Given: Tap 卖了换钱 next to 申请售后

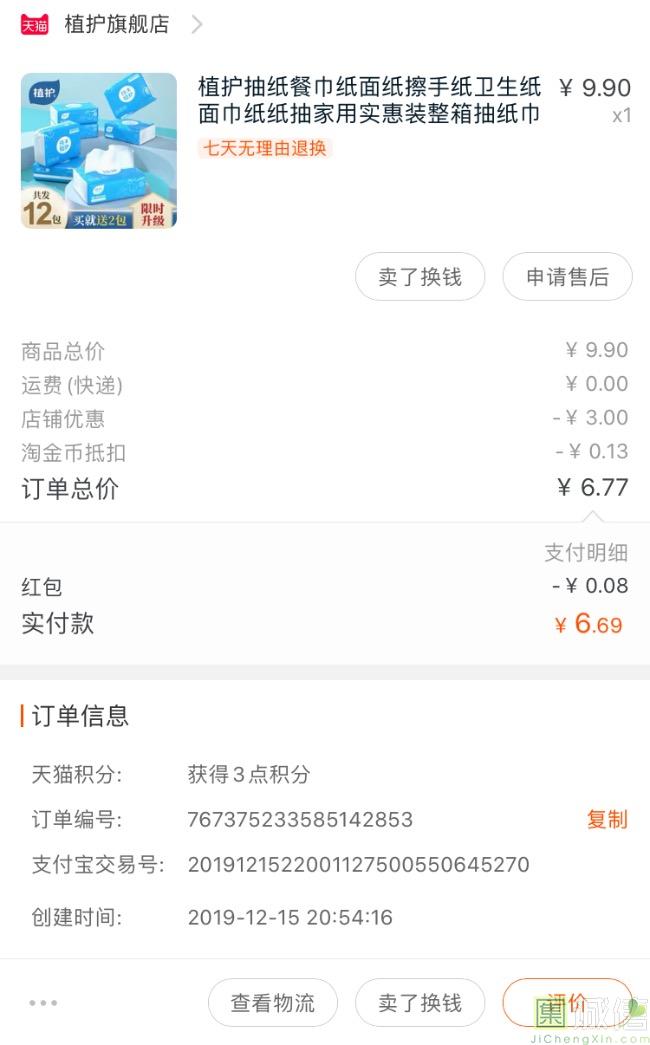Looking at the screenshot, I should click(x=420, y=277).
